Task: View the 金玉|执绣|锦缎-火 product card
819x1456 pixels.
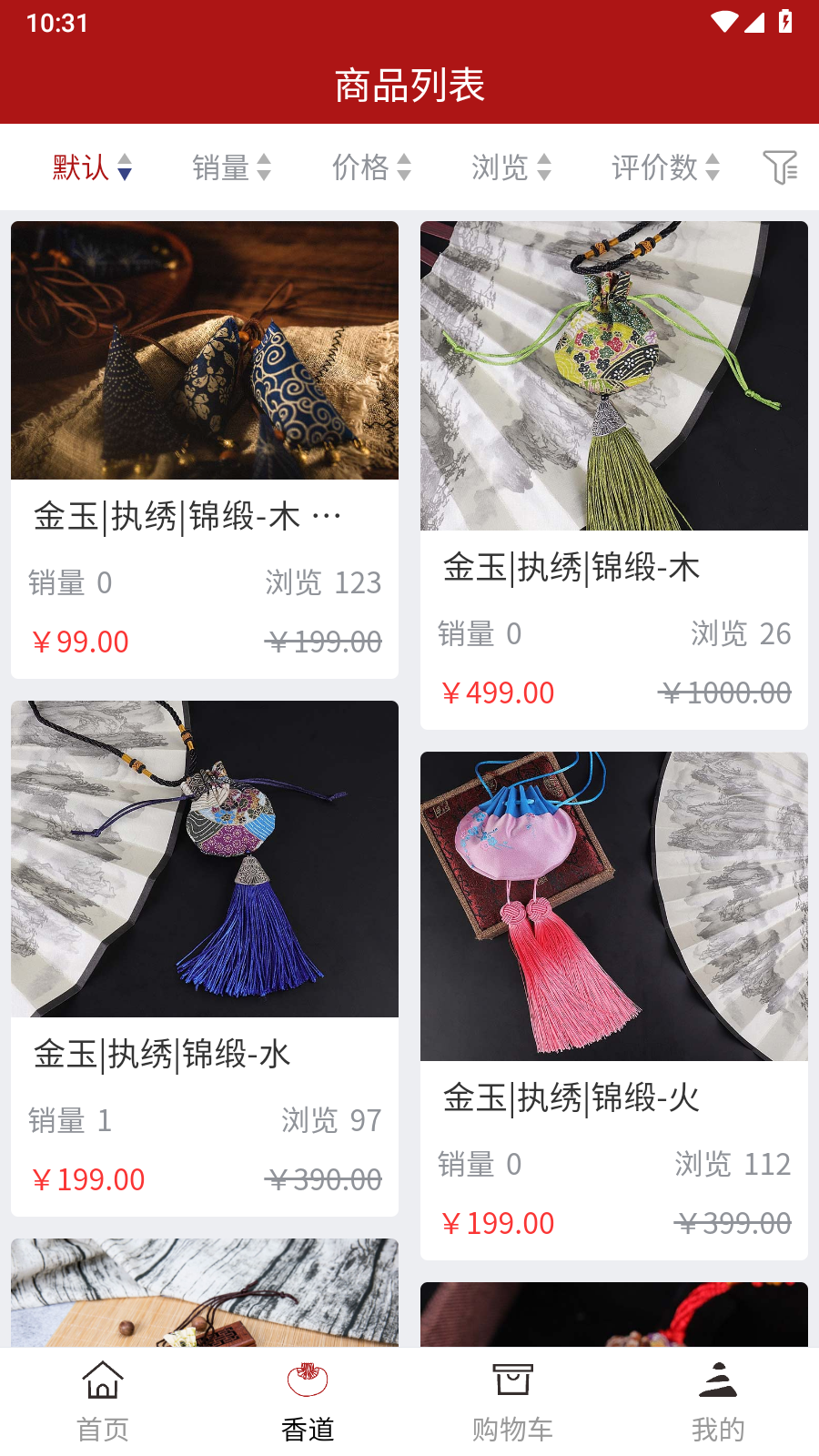Action: pos(614,1005)
